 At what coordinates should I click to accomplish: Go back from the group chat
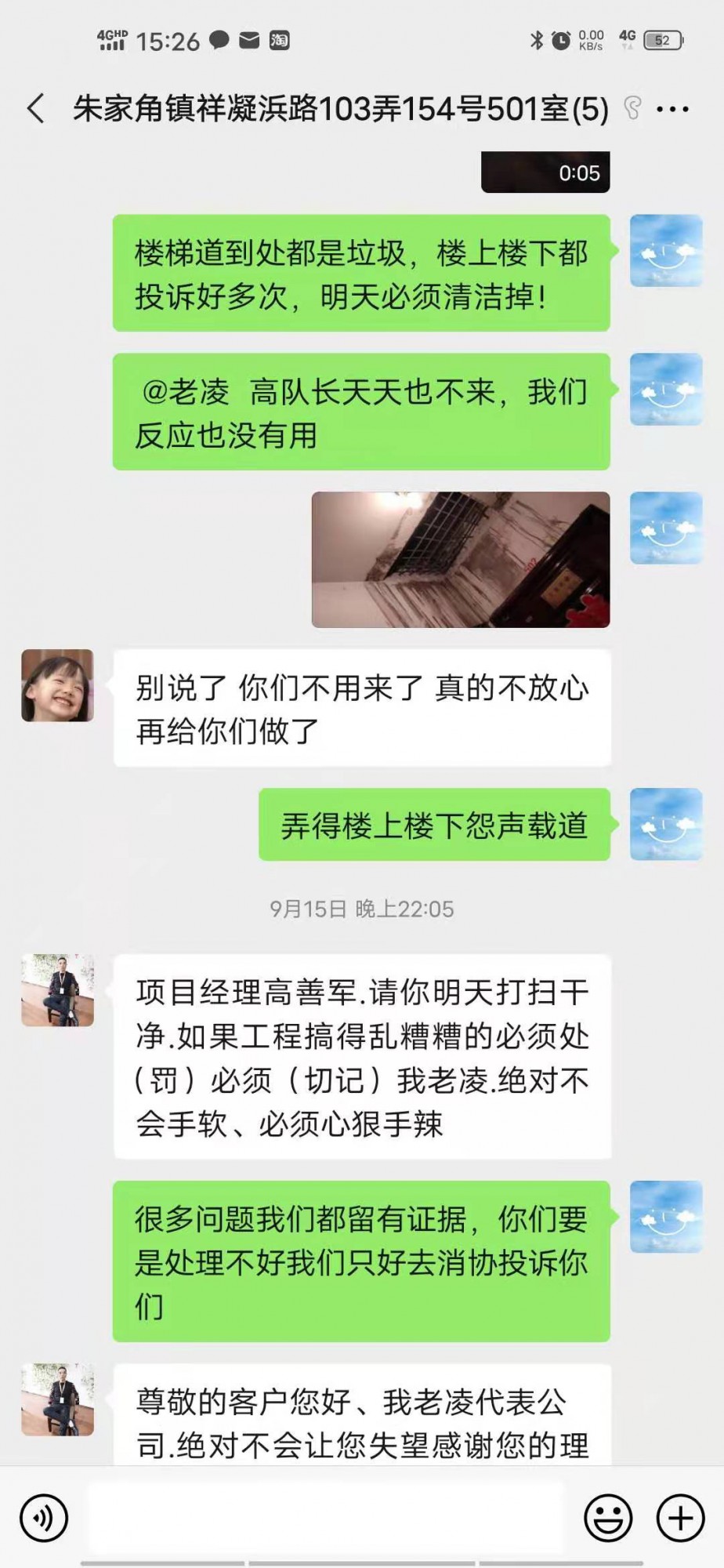pyautogui.click(x=36, y=108)
